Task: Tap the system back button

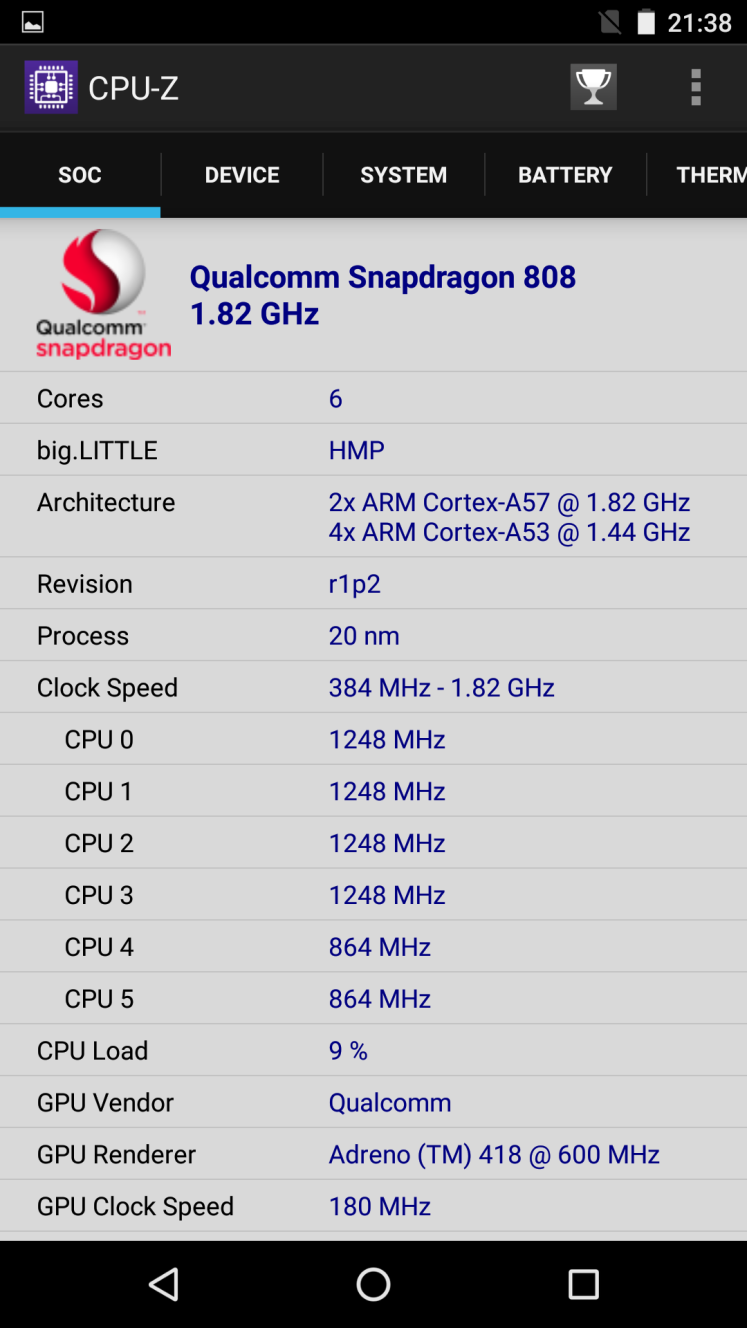Action: point(164,1285)
